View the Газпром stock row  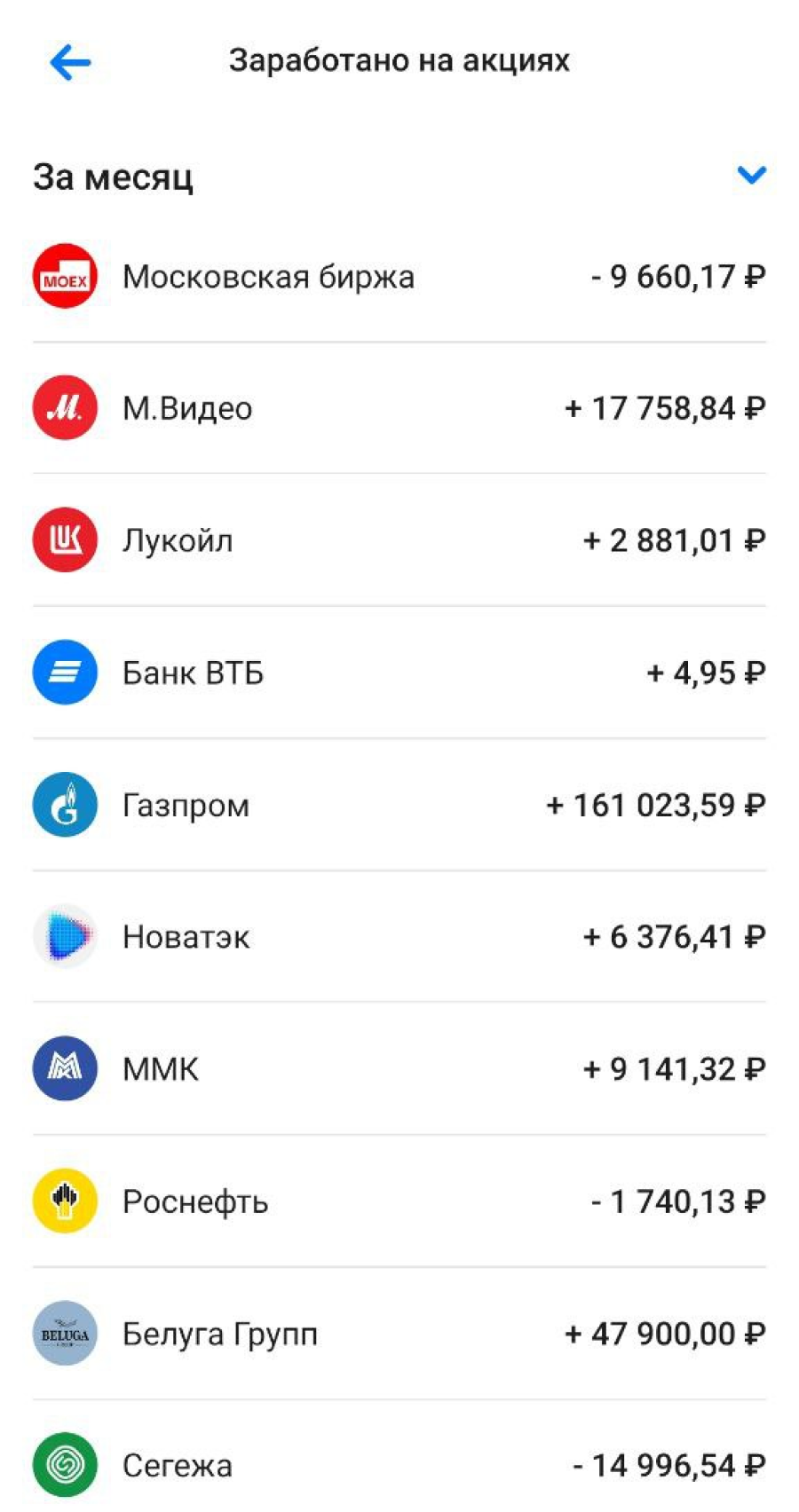pos(399,805)
